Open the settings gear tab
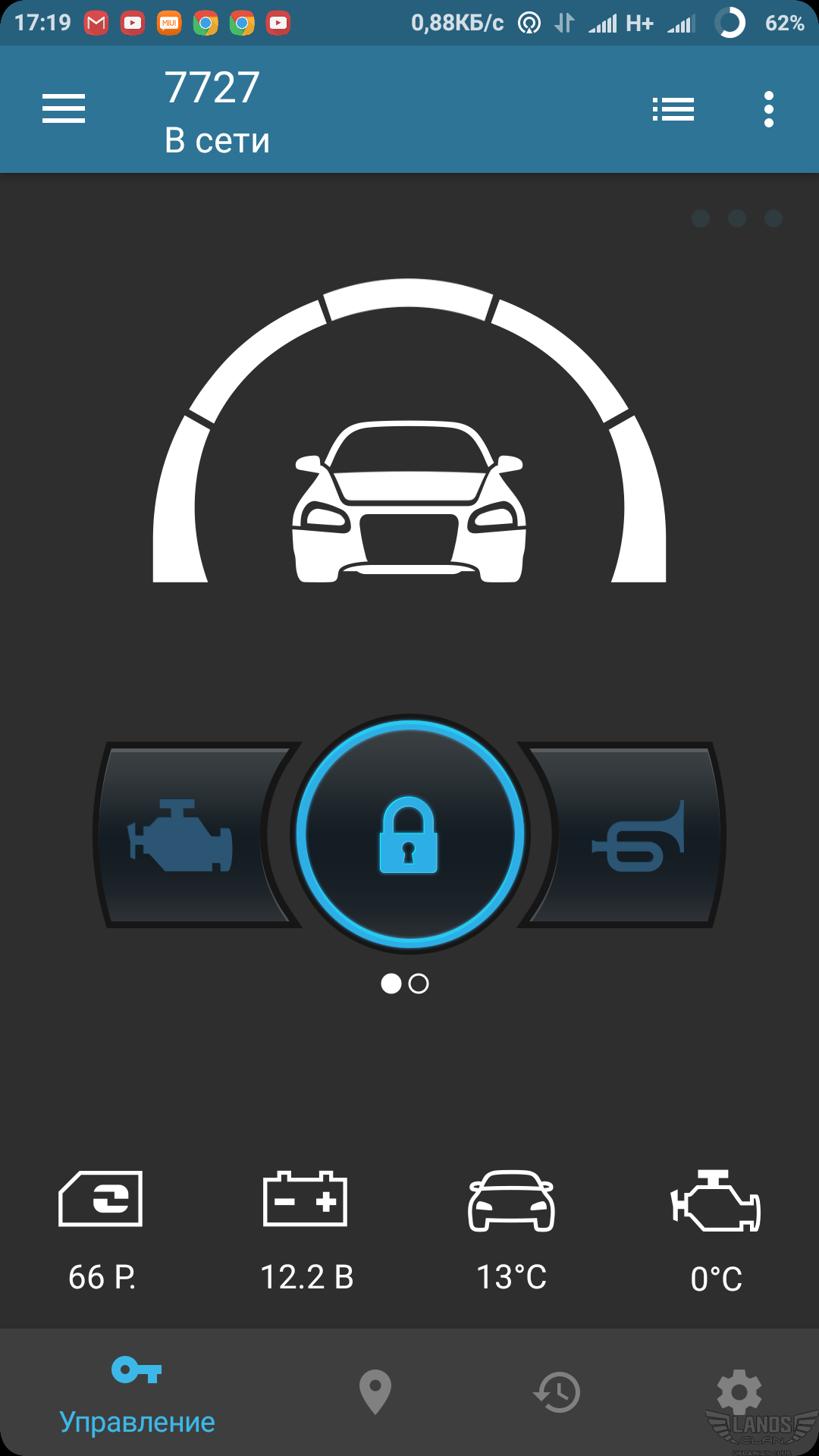Image resolution: width=819 pixels, height=1456 pixels. [739, 1392]
